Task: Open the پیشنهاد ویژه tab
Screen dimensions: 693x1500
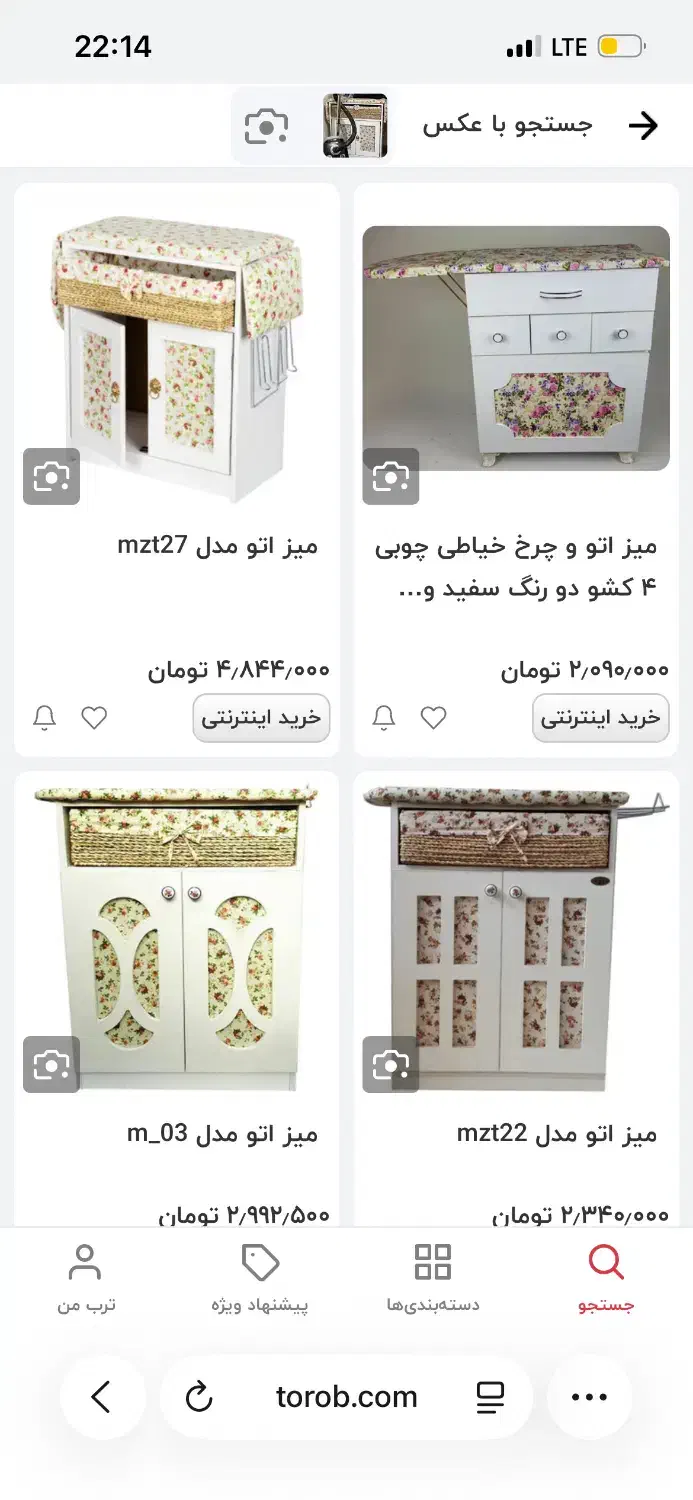Action: click(260, 1278)
